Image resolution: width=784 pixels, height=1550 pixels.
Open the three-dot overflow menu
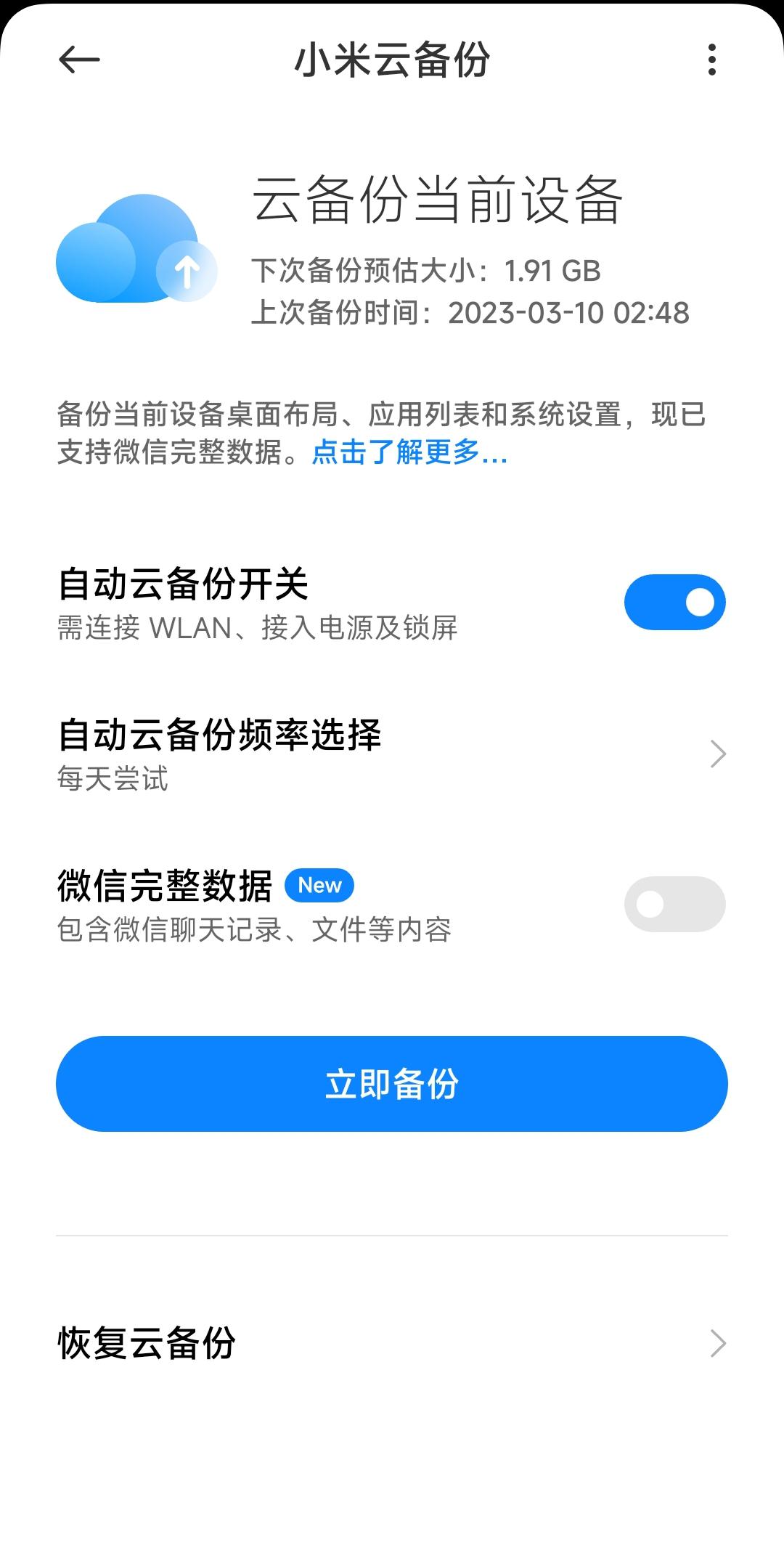pos(711,60)
